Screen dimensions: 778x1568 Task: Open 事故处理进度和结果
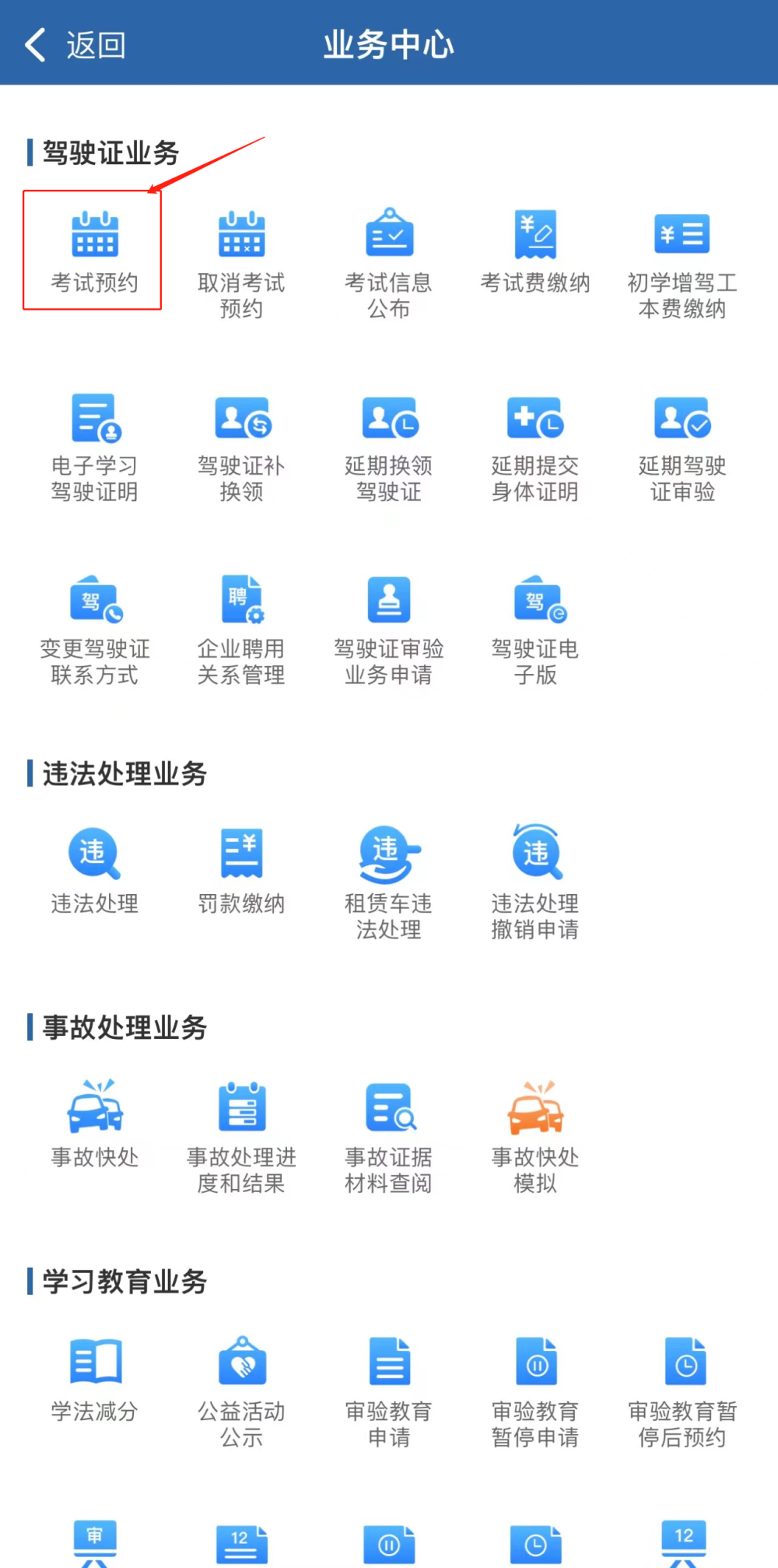coord(241,1134)
